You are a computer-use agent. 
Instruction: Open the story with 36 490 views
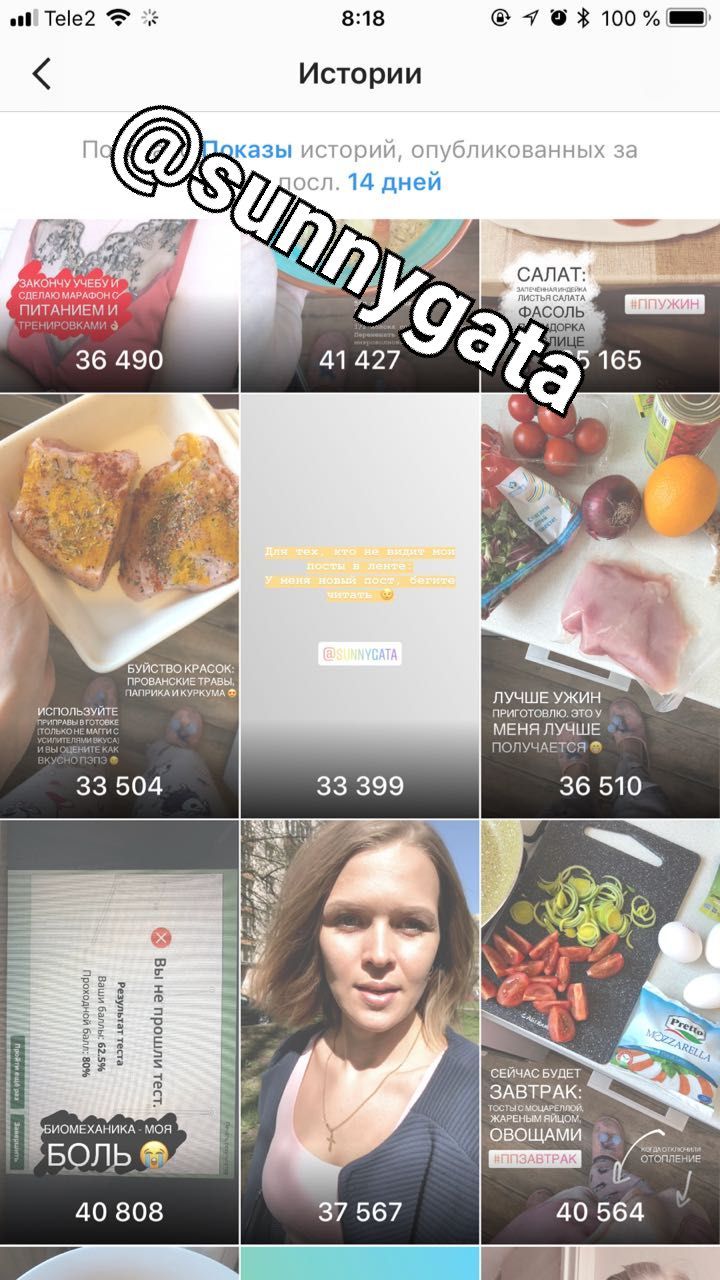coord(119,305)
